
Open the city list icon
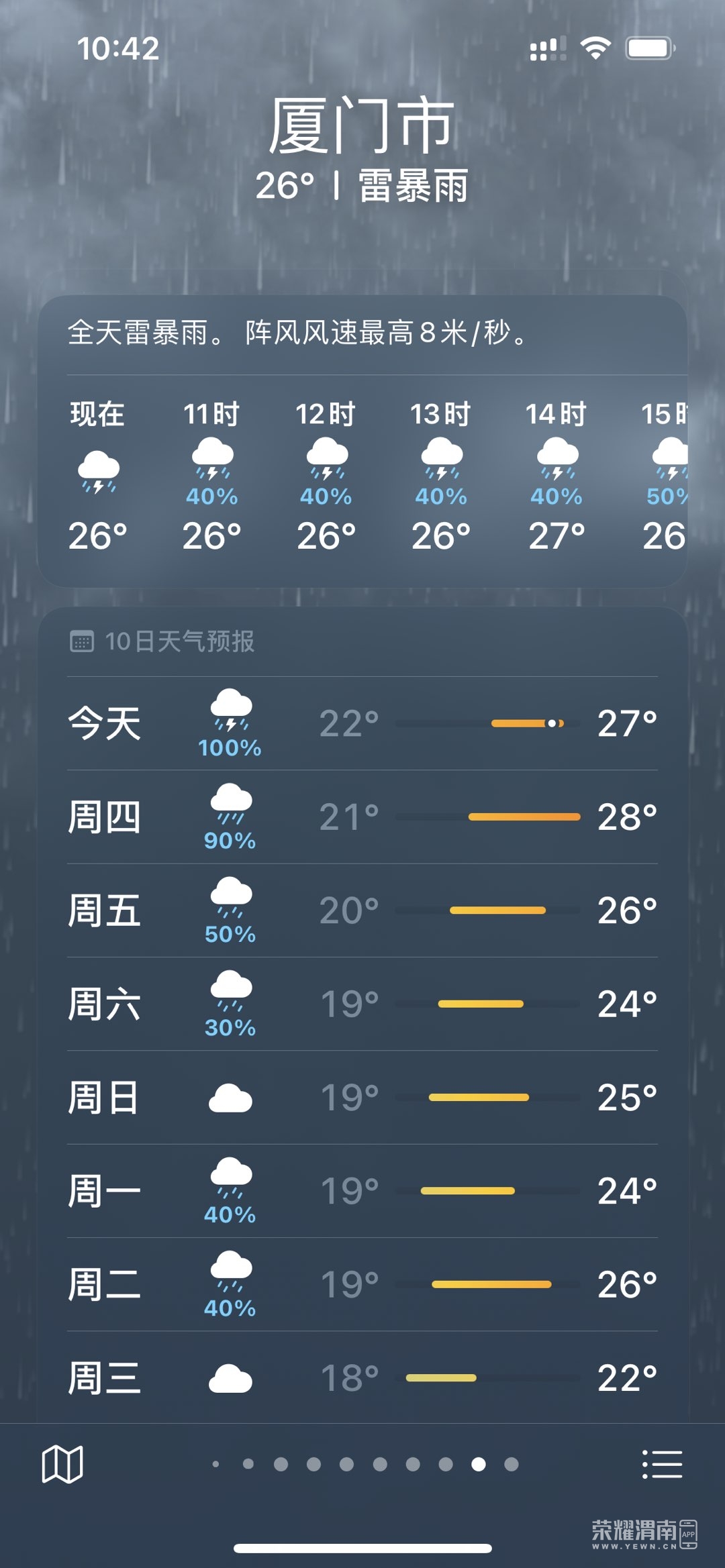click(662, 1463)
